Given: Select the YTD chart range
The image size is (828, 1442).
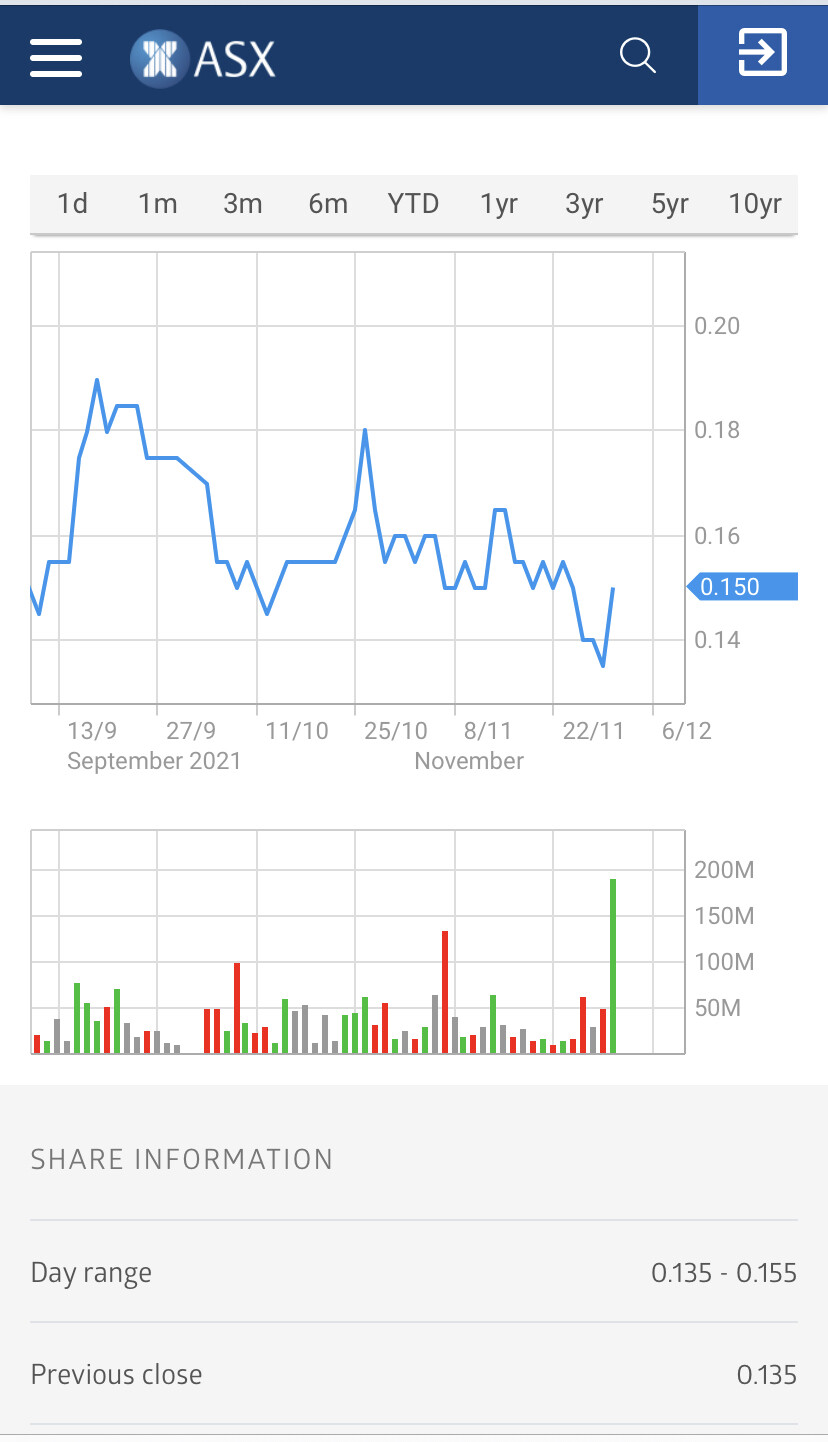Looking at the screenshot, I should (x=413, y=204).
